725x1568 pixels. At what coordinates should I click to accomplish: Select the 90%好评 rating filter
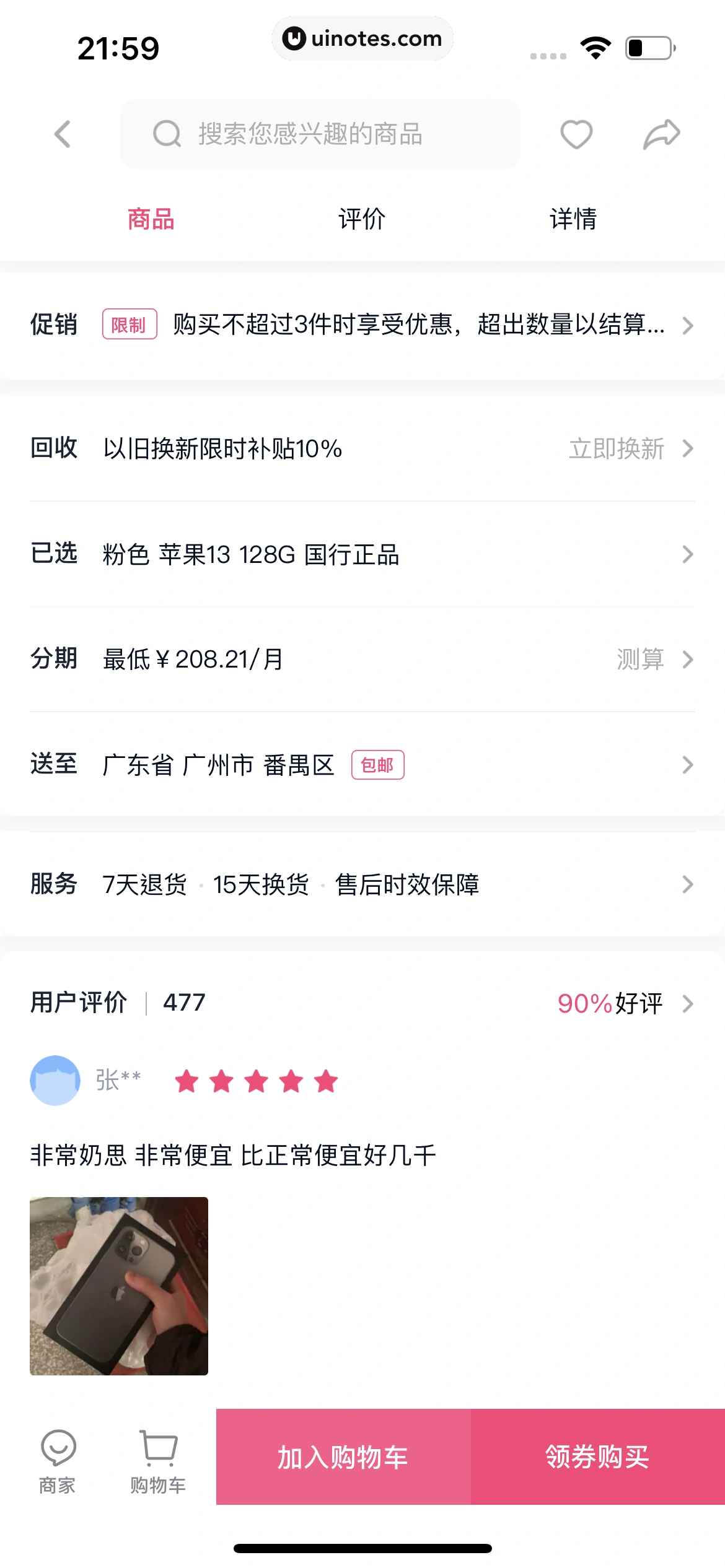[611, 1003]
